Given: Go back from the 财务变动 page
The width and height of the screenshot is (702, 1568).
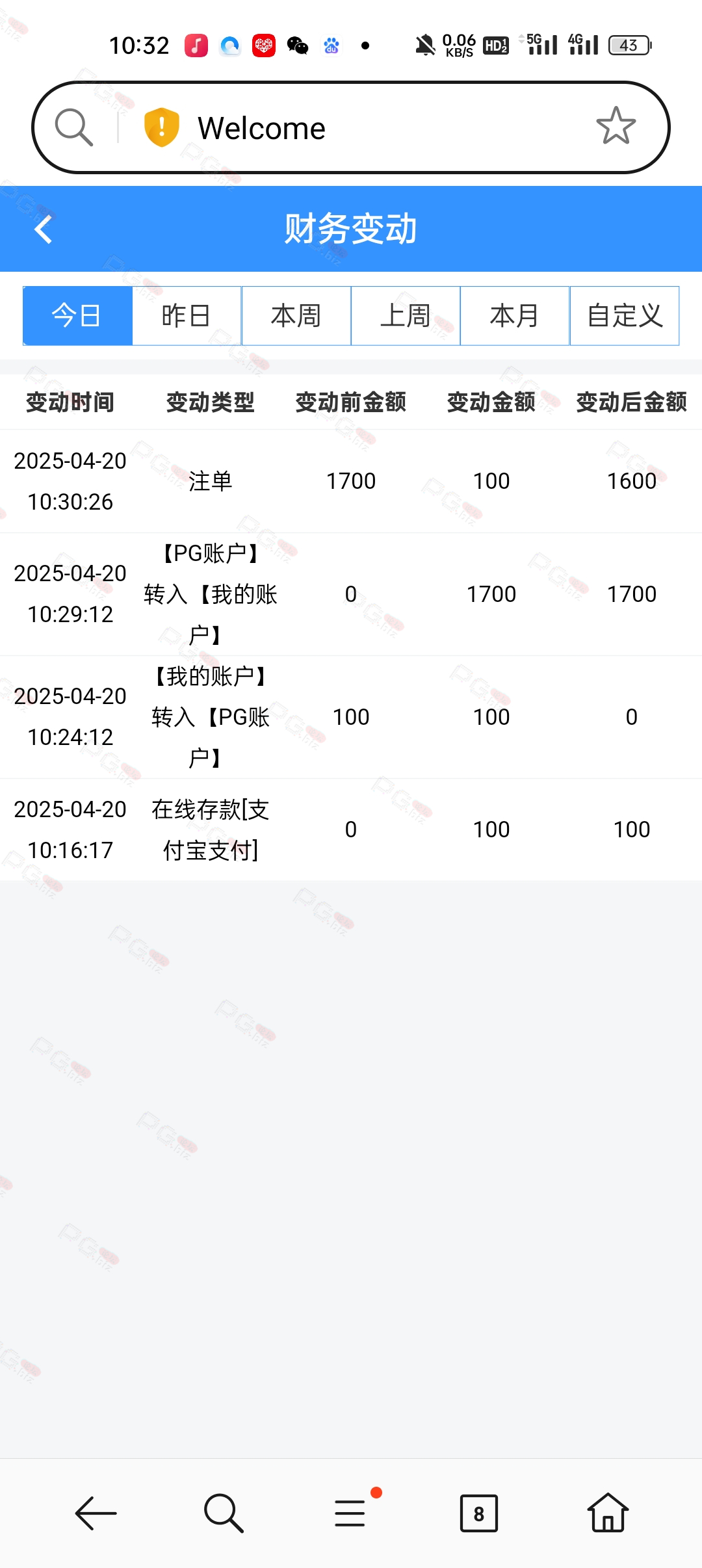Looking at the screenshot, I should 43,229.
